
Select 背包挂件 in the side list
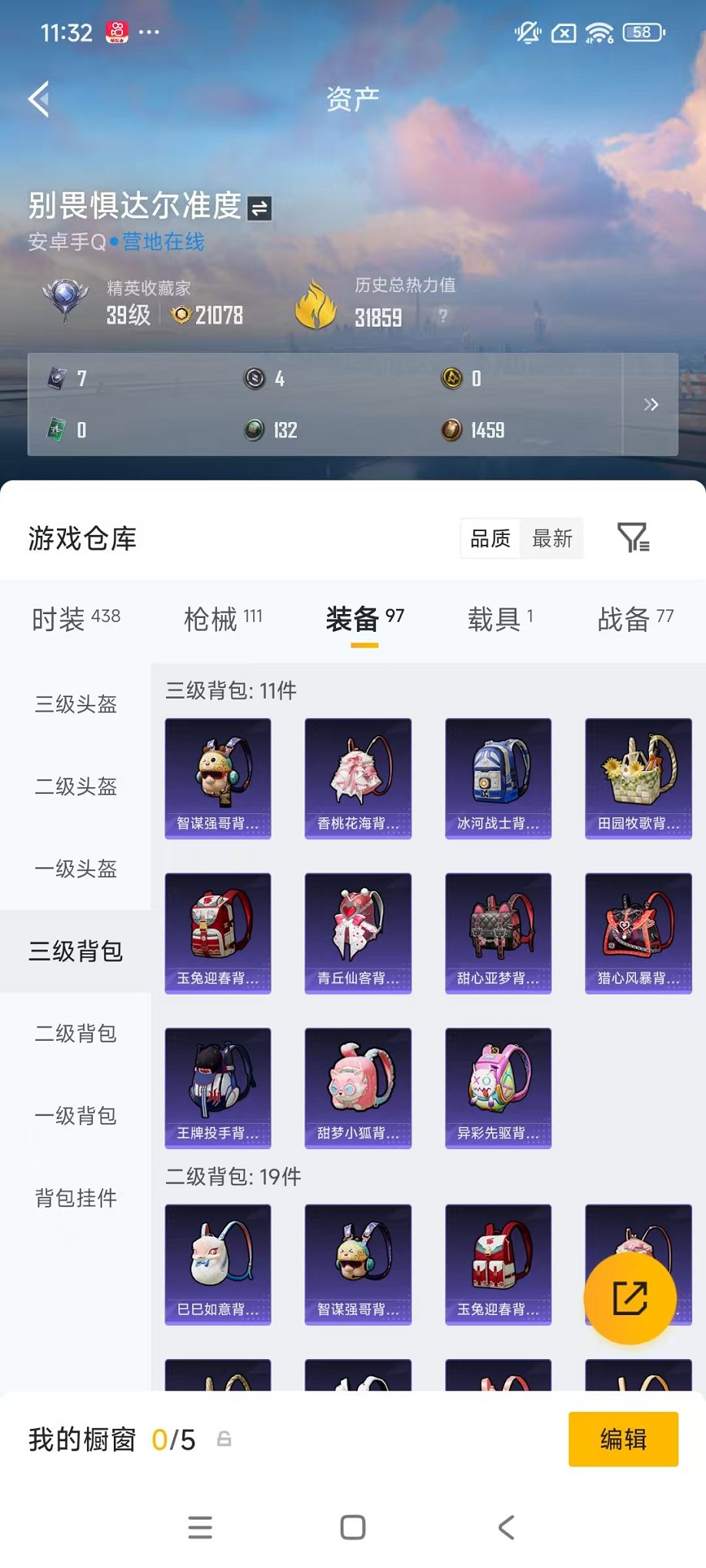click(x=75, y=1198)
